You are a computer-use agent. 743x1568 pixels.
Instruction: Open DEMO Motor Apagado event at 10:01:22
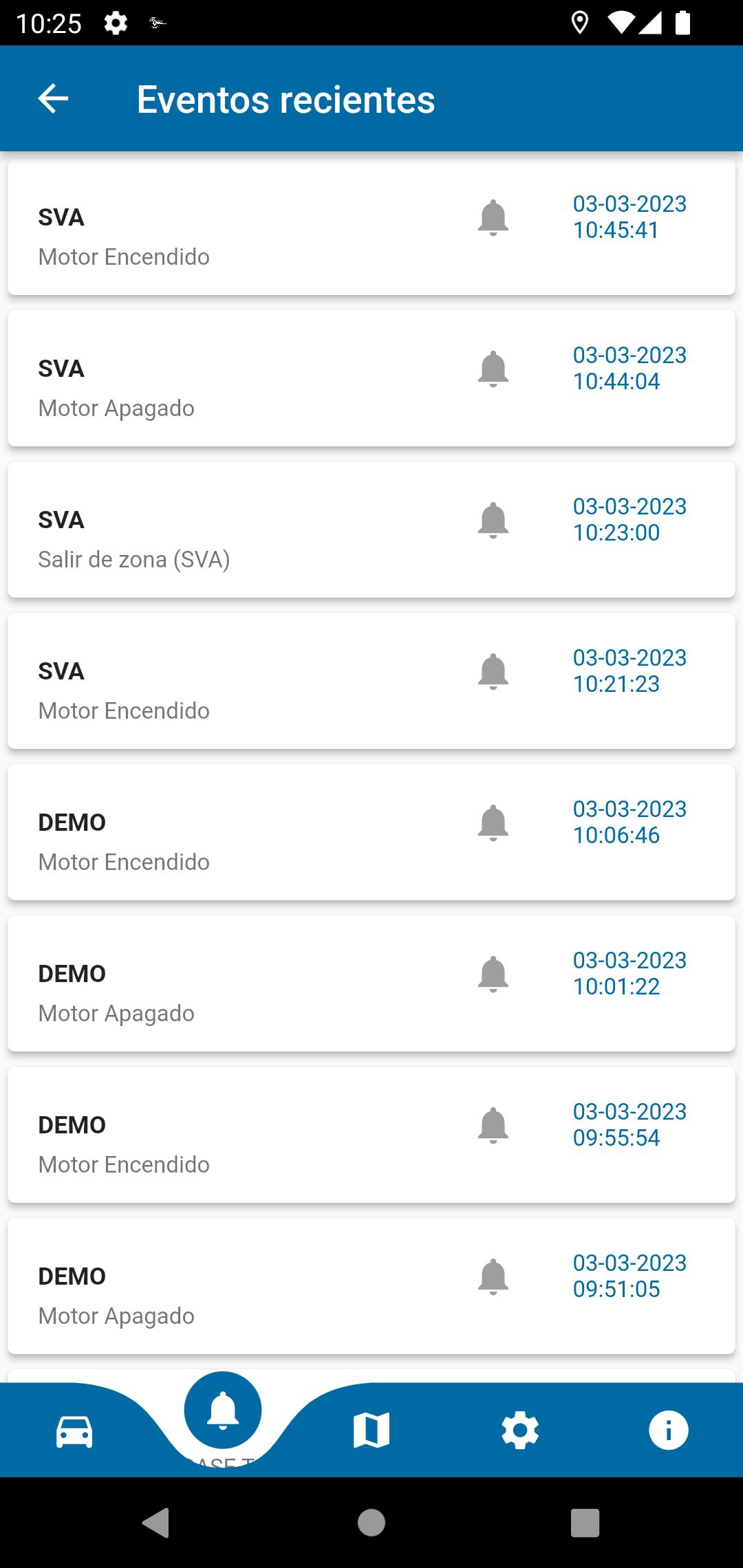pos(371,984)
